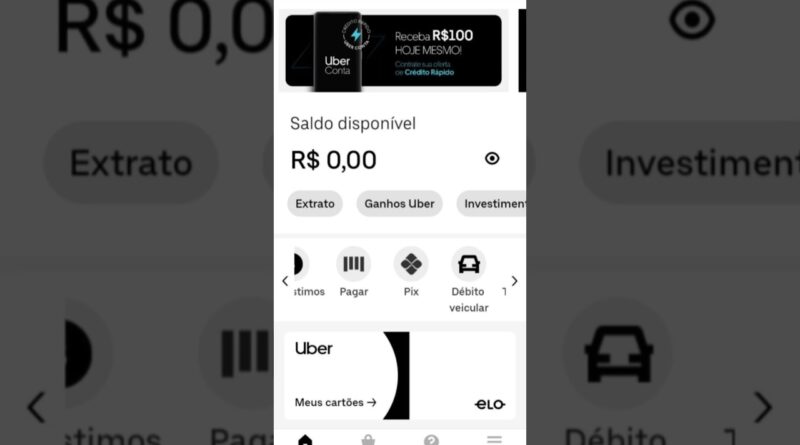Toggle balance visibility eye icon
Viewport: 800px width, 445px height.
492,159
